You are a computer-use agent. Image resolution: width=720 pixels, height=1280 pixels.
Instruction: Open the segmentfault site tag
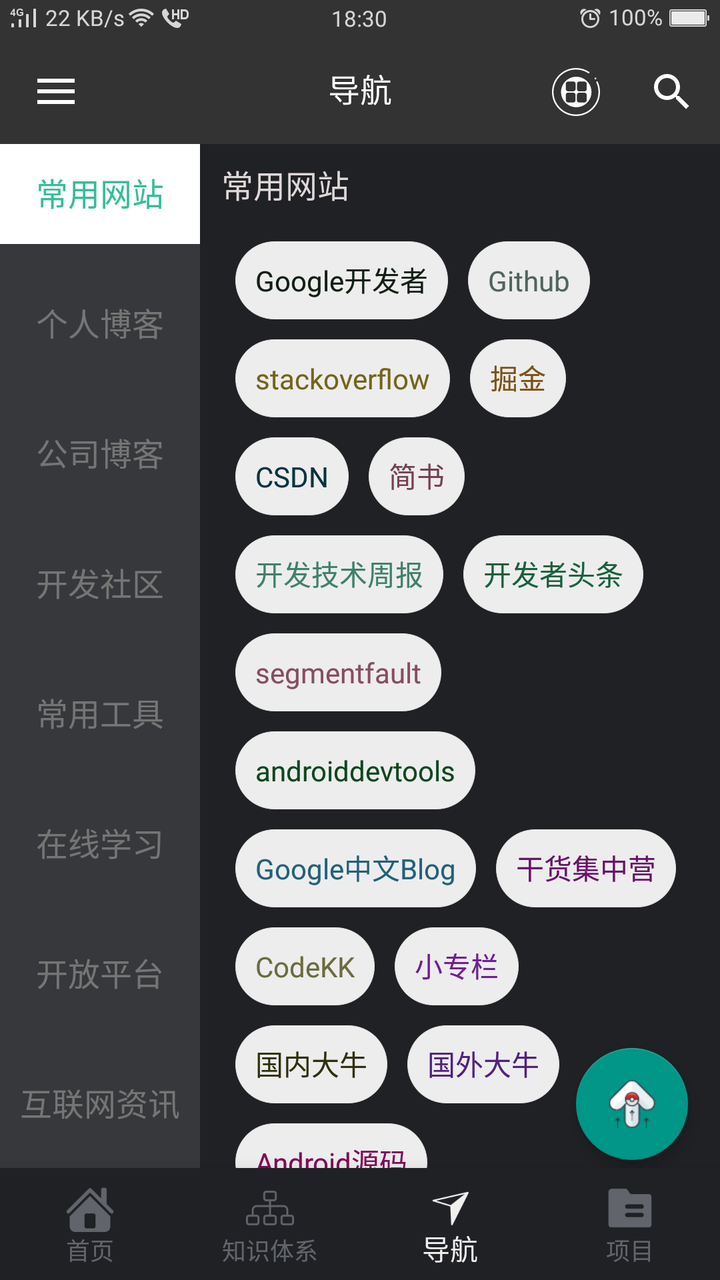tap(338, 672)
